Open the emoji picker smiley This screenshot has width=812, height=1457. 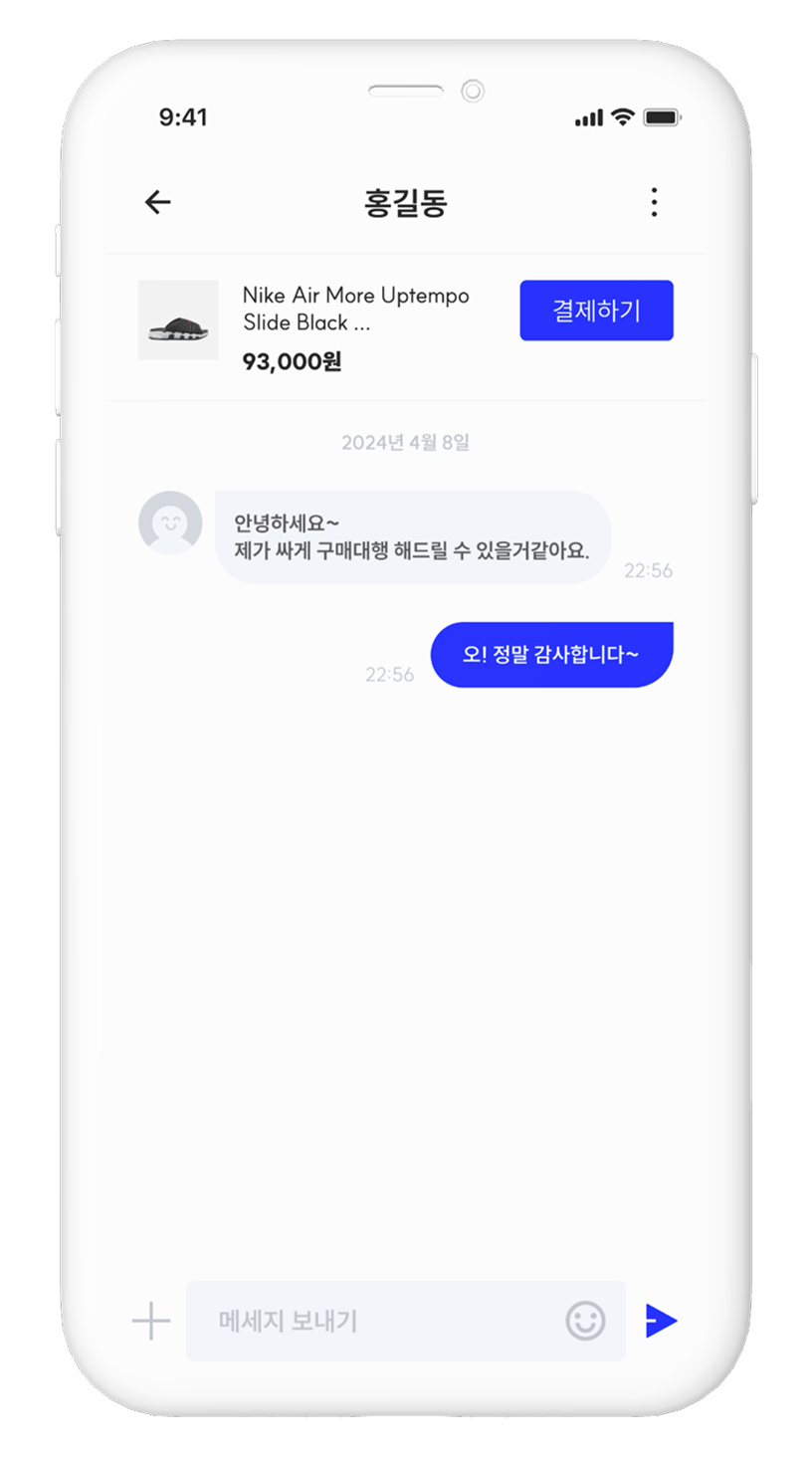585,1321
